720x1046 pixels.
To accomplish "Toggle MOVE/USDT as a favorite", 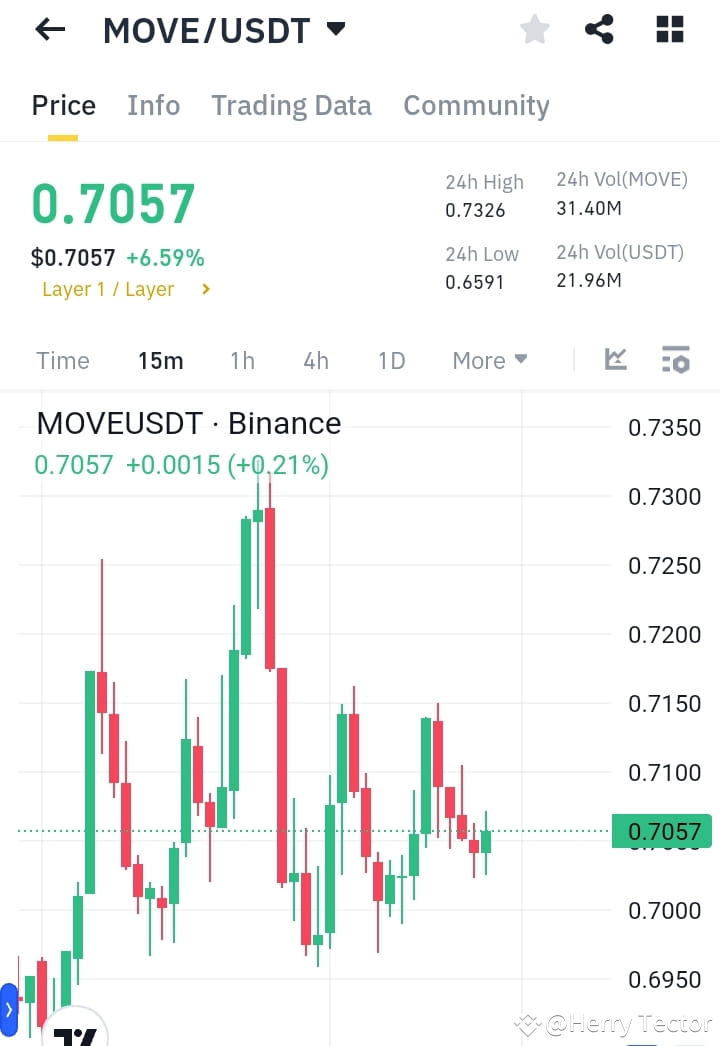I will point(534,29).
